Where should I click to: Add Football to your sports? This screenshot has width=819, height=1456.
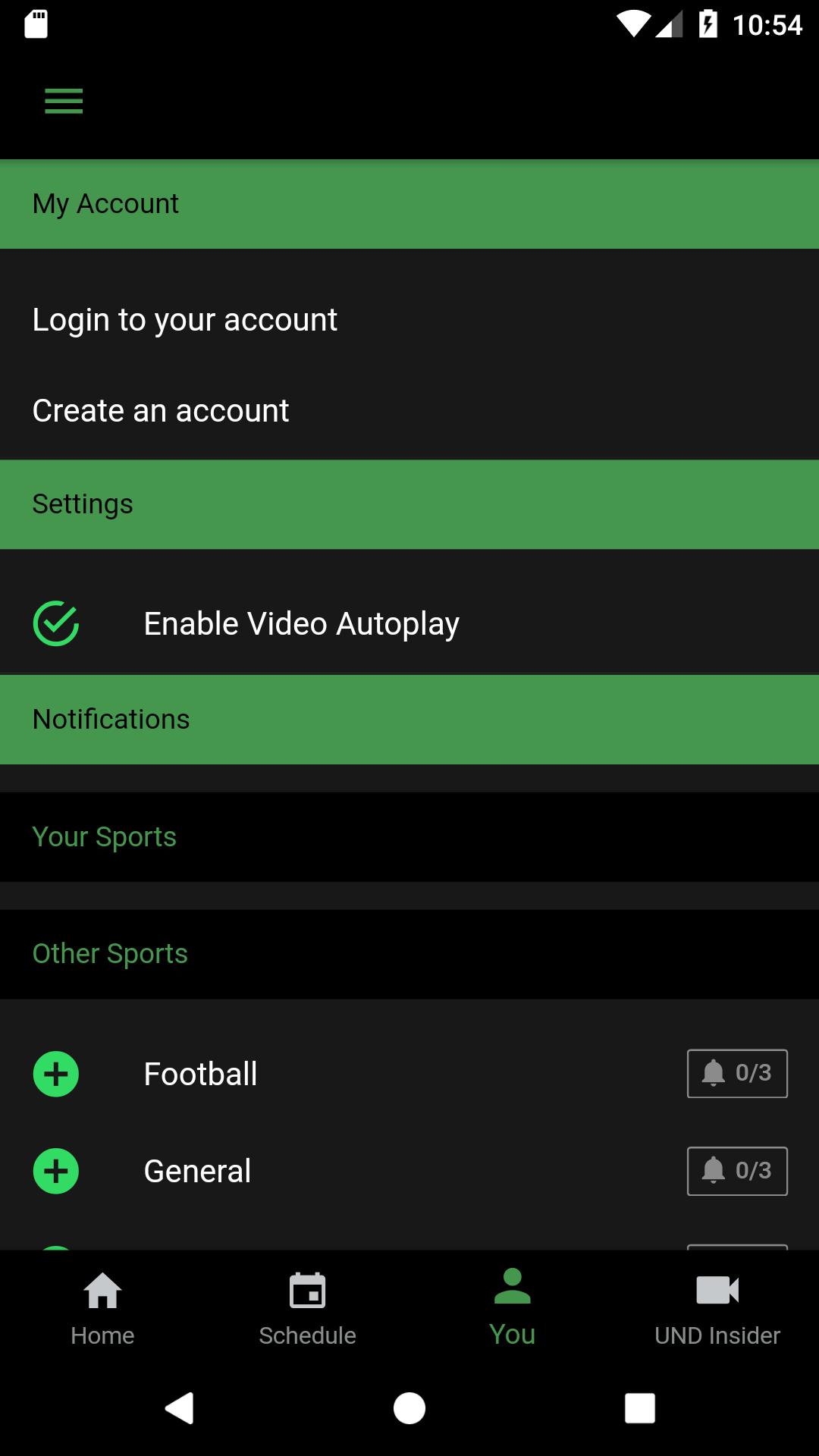click(56, 1074)
